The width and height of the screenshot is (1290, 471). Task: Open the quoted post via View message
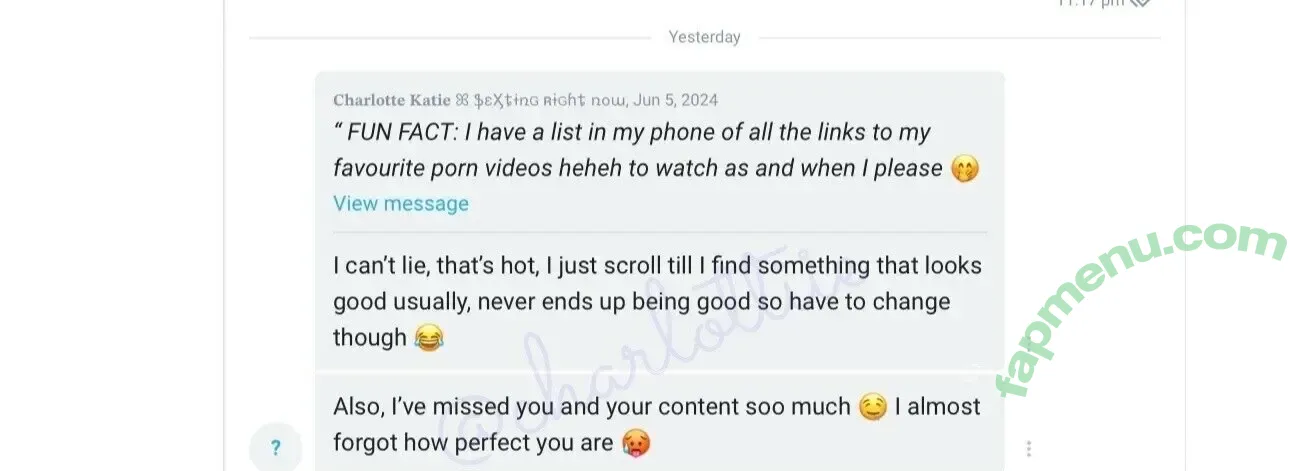(400, 204)
